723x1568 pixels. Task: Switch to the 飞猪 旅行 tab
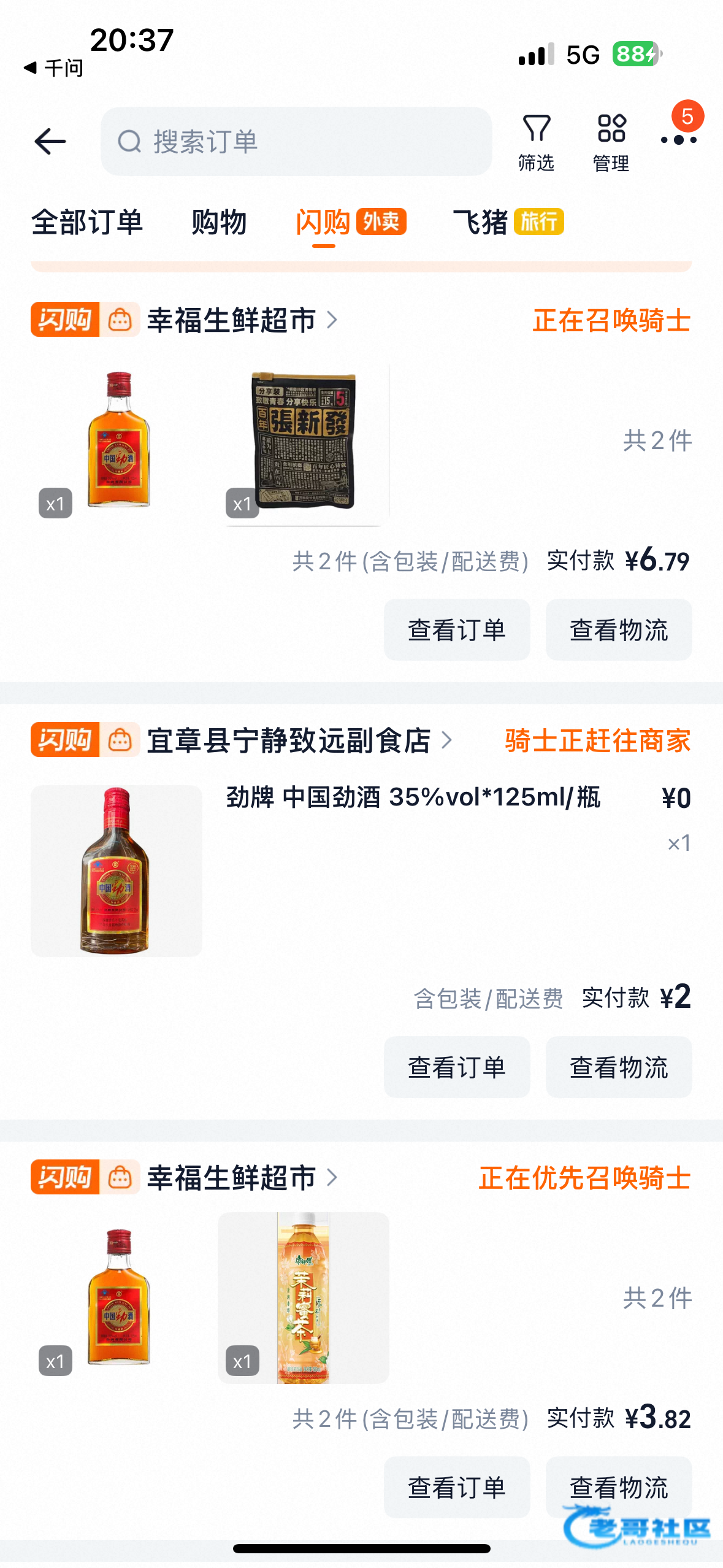point(508,222)
